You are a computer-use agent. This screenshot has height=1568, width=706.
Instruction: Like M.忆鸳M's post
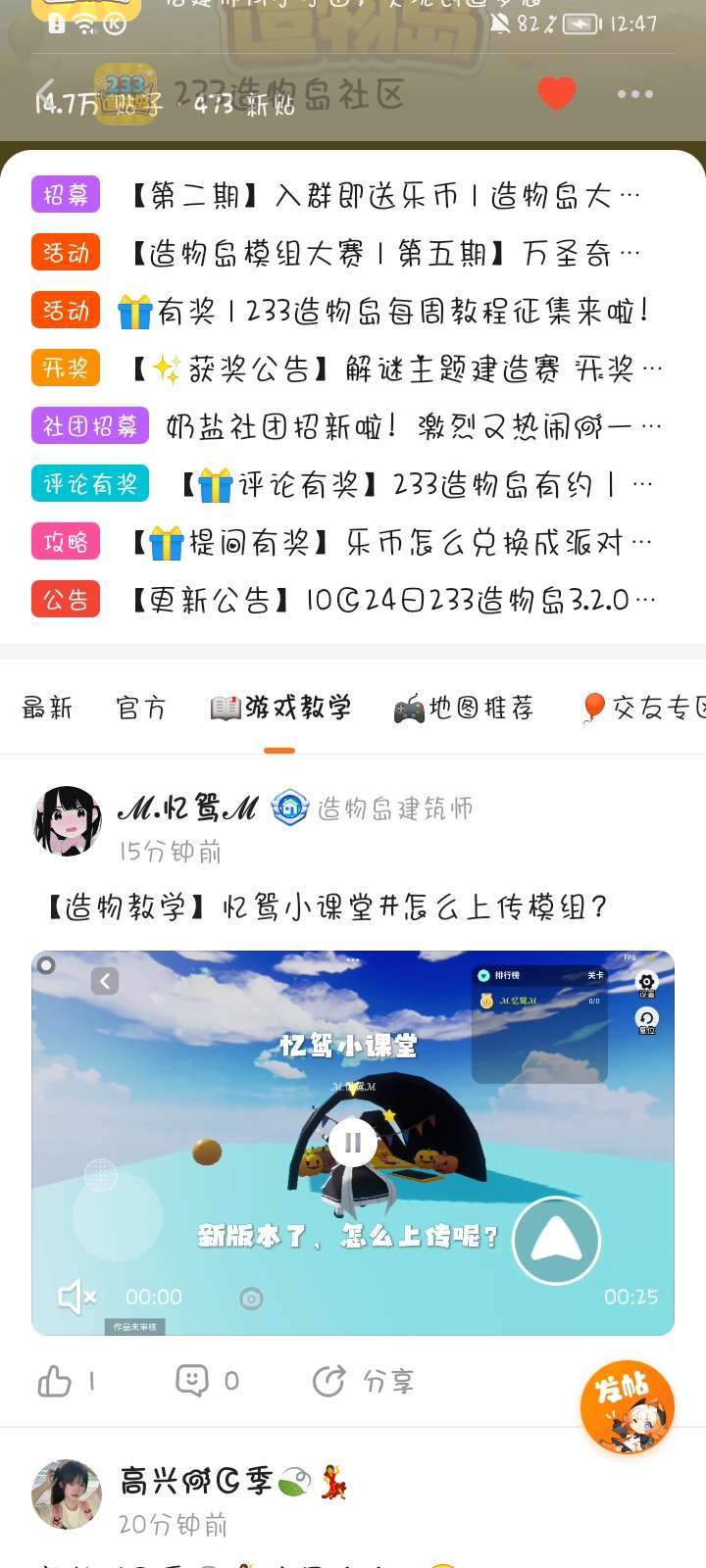click(x=55, y=1382)
